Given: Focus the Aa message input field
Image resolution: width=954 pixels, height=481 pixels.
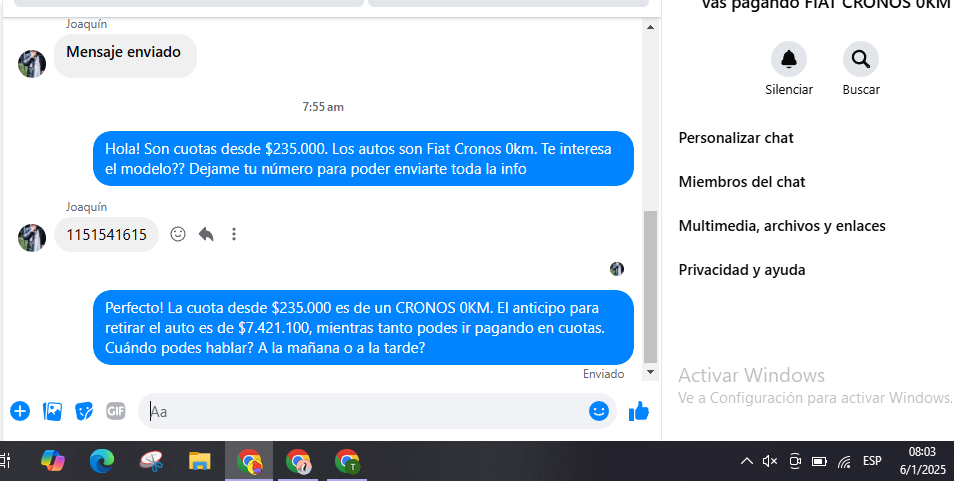Looking at the screenshot, I should 360,411.
